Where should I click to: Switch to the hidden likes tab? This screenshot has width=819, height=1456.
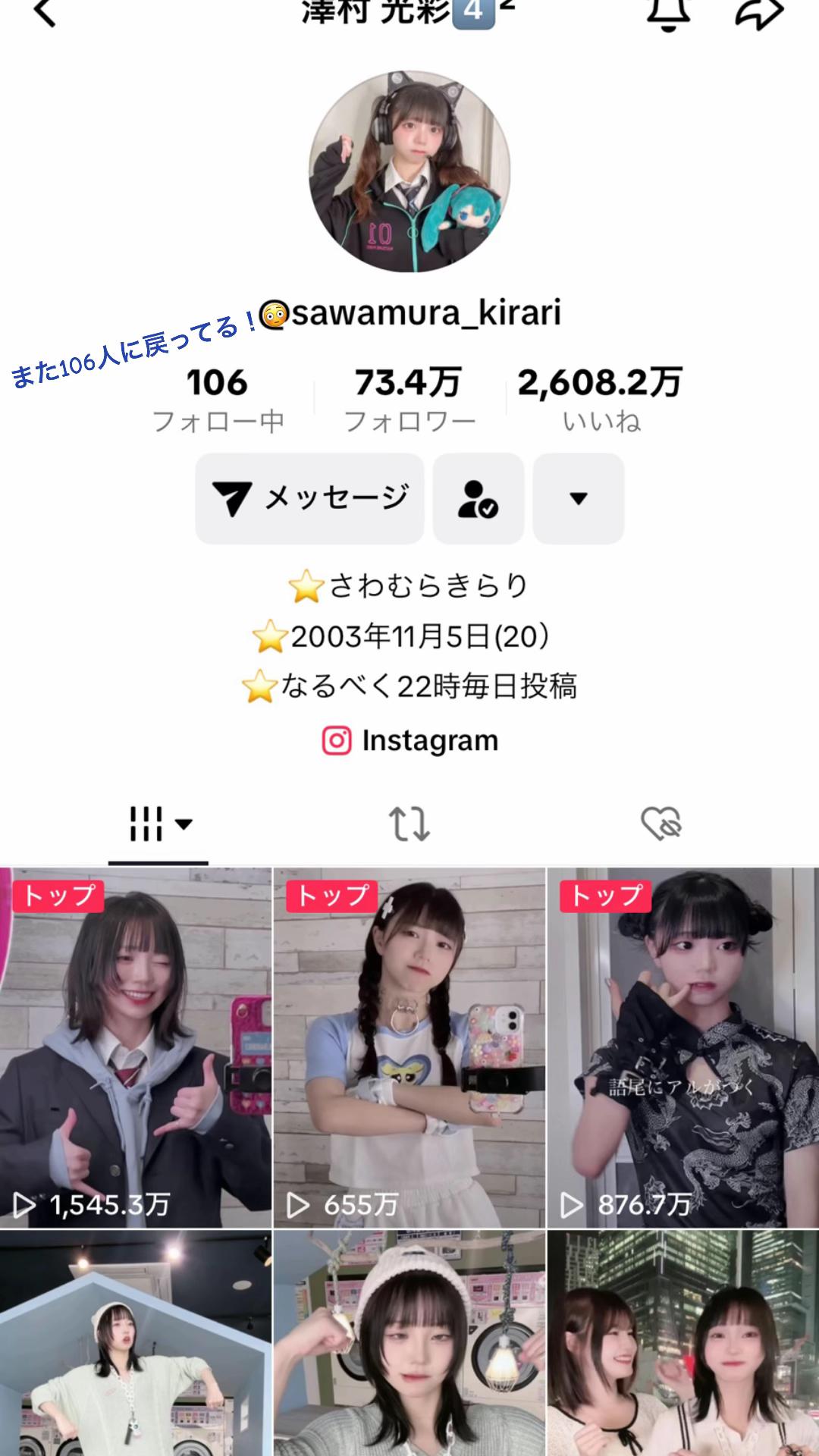point(661,824)
